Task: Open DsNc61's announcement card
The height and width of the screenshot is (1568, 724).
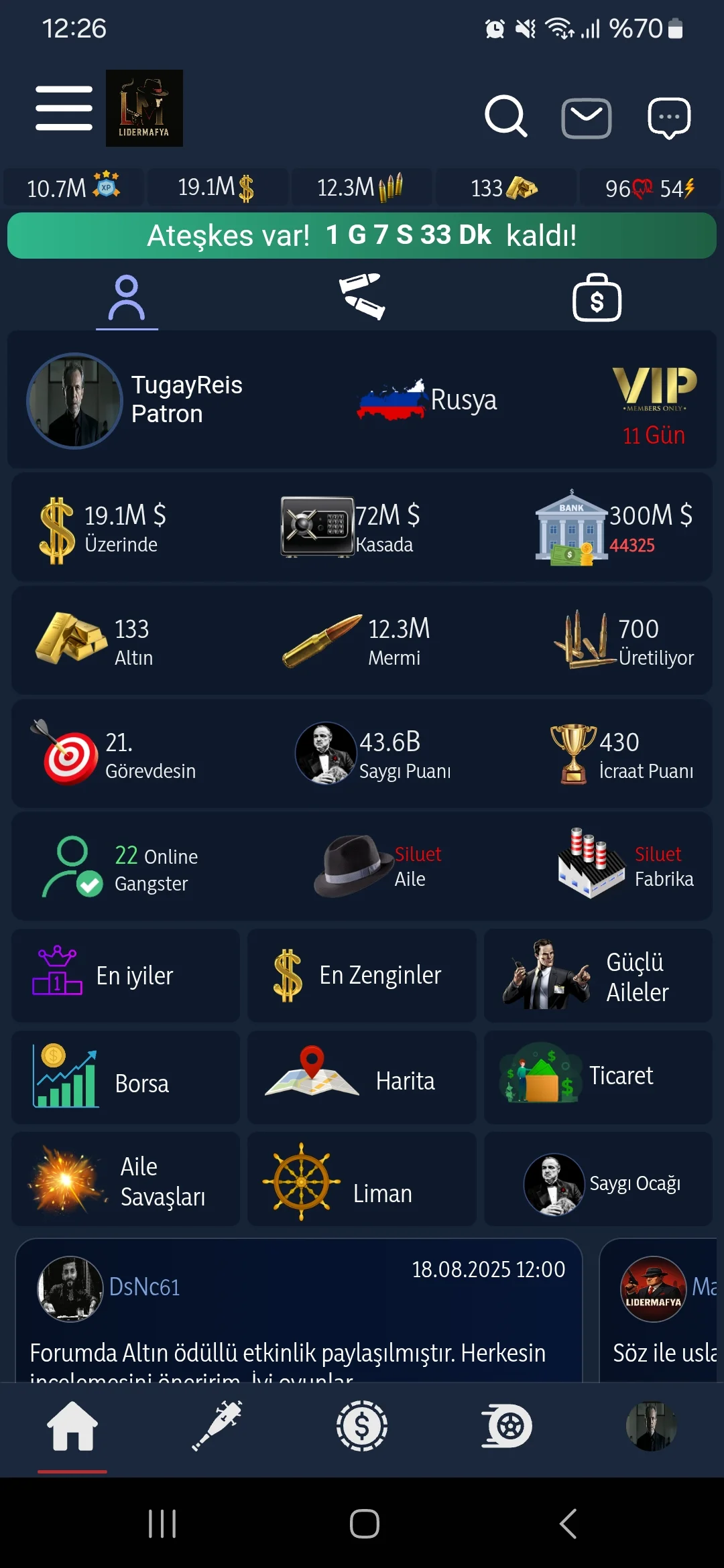Action: pyautogui.click(x=298, y=1313)
